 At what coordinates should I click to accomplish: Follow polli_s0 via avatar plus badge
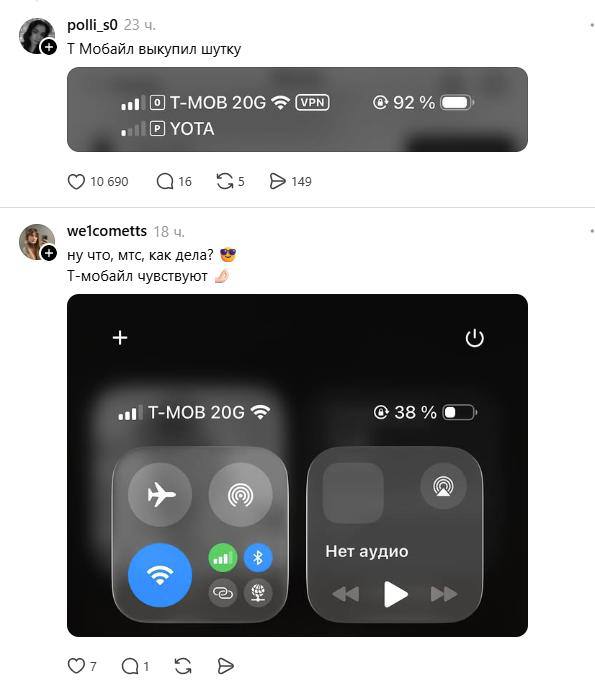pyautogui.click(x=49, y=47)
